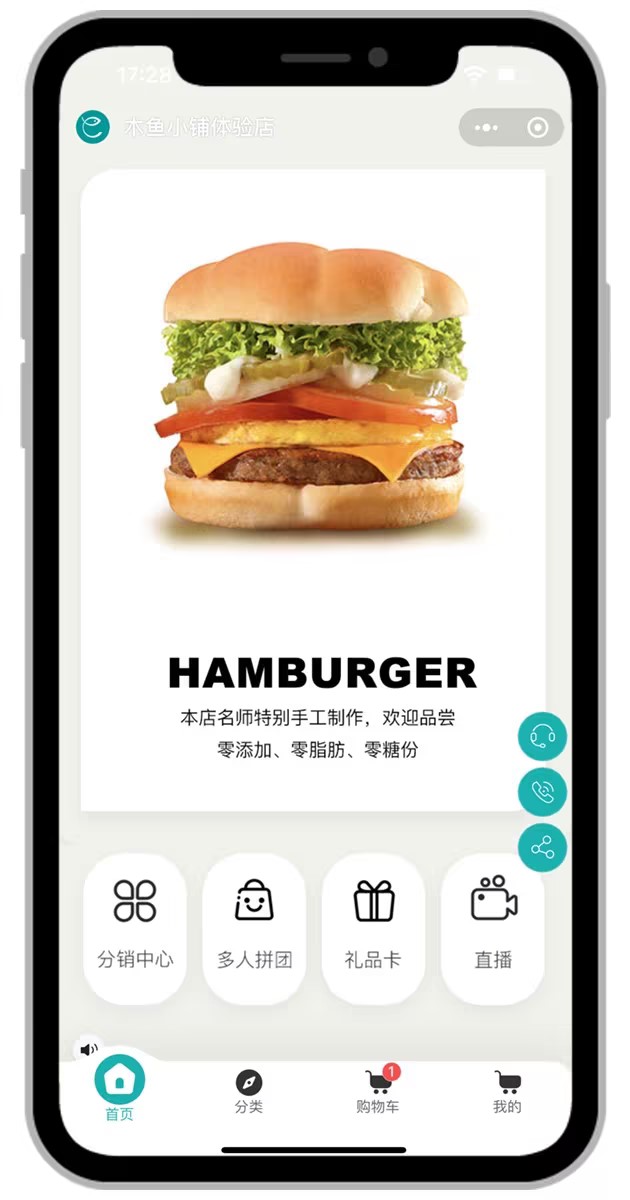Image resolution: width=630 pixels, height=1200 pixels.
Task: Open 直播 live streaming
Action: [x=493, y=928]
